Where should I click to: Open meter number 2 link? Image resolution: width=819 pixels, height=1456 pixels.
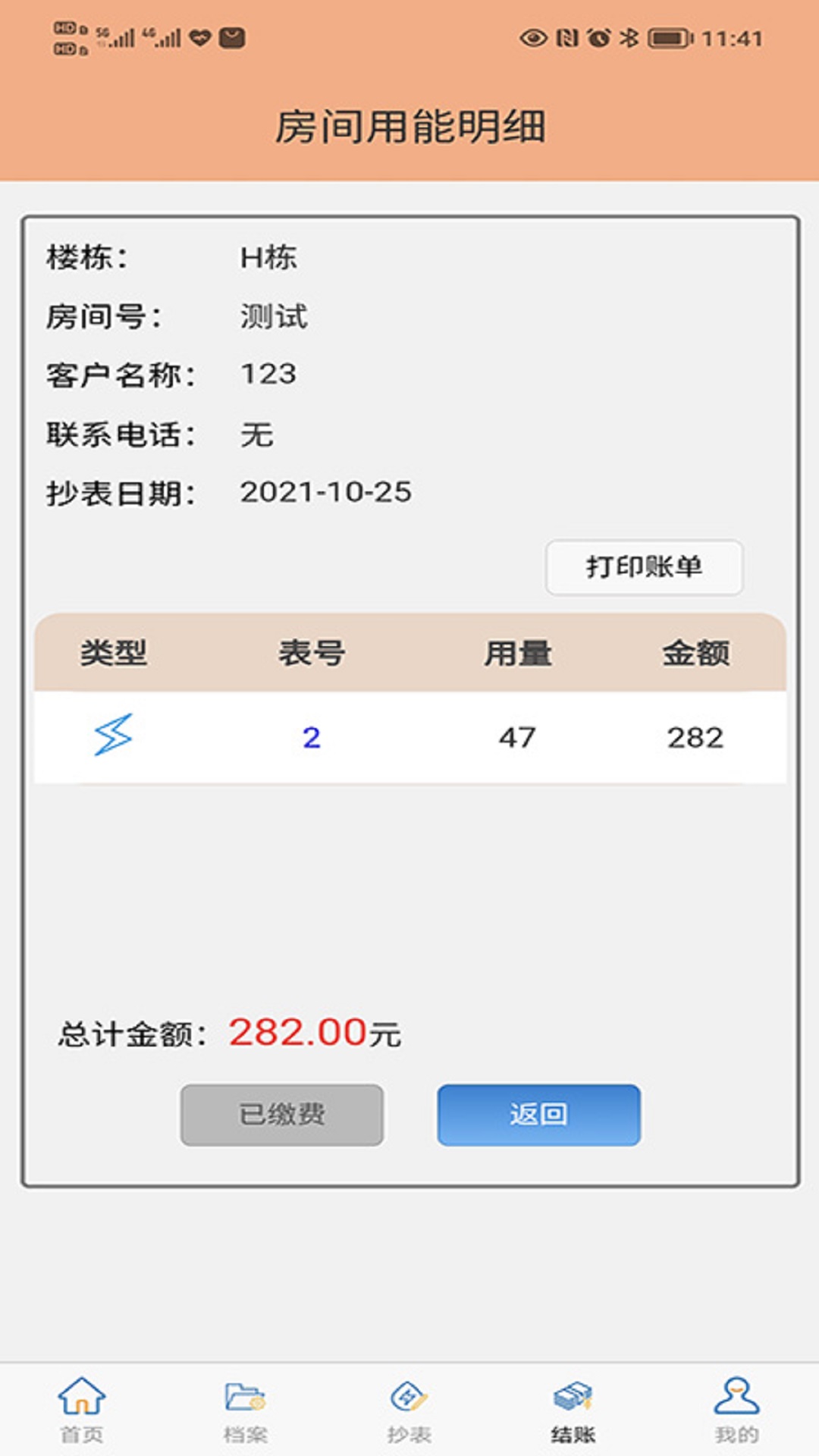point(311,737)
